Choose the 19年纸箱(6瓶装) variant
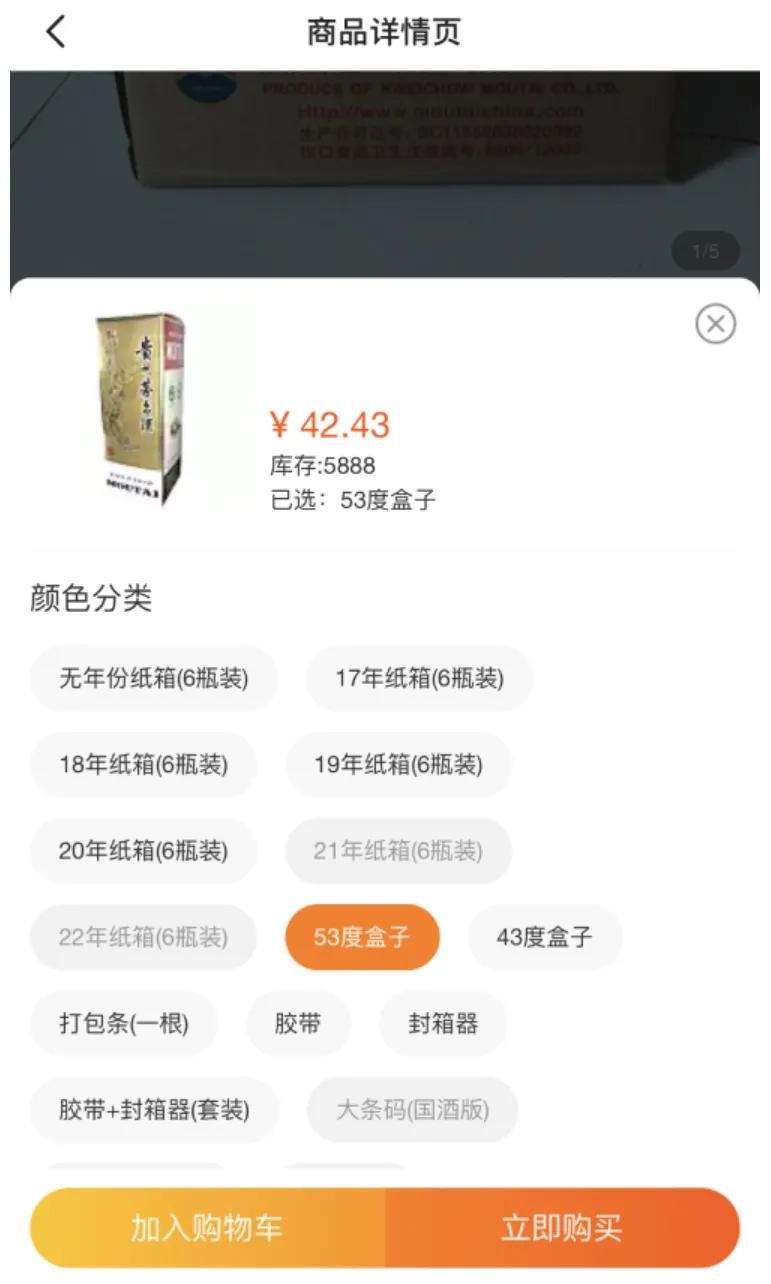Screen dimensions: 771x1284 (x=400, y=765)
